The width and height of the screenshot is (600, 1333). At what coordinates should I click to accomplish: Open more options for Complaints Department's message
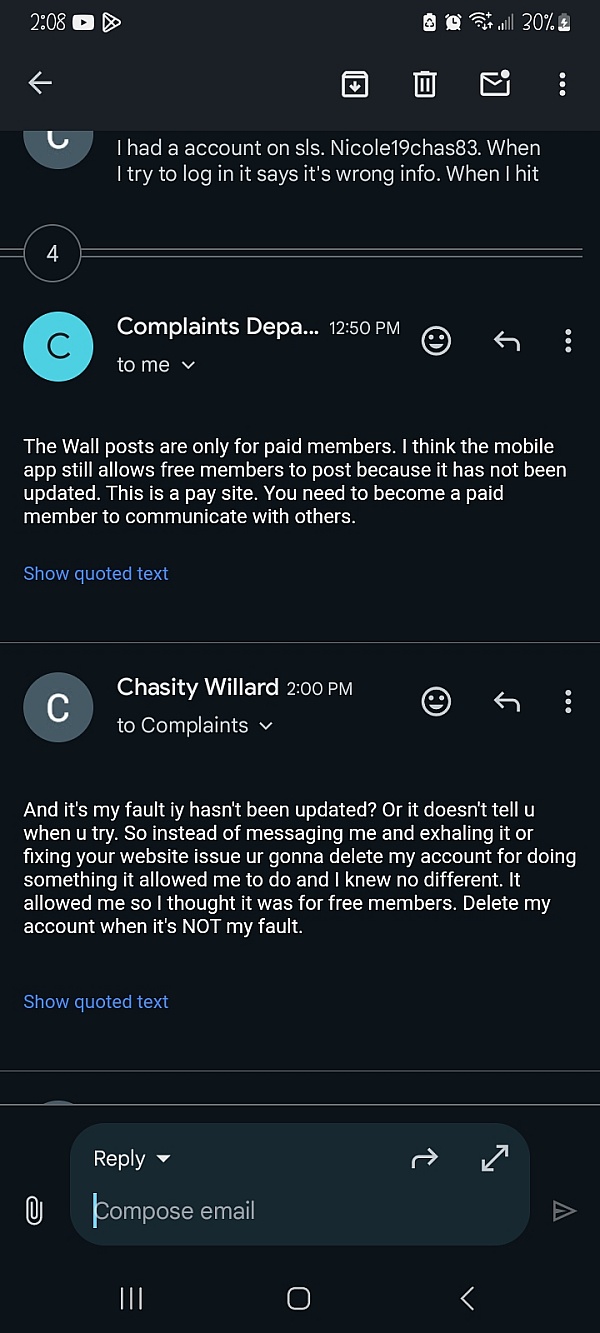(568, 341)
